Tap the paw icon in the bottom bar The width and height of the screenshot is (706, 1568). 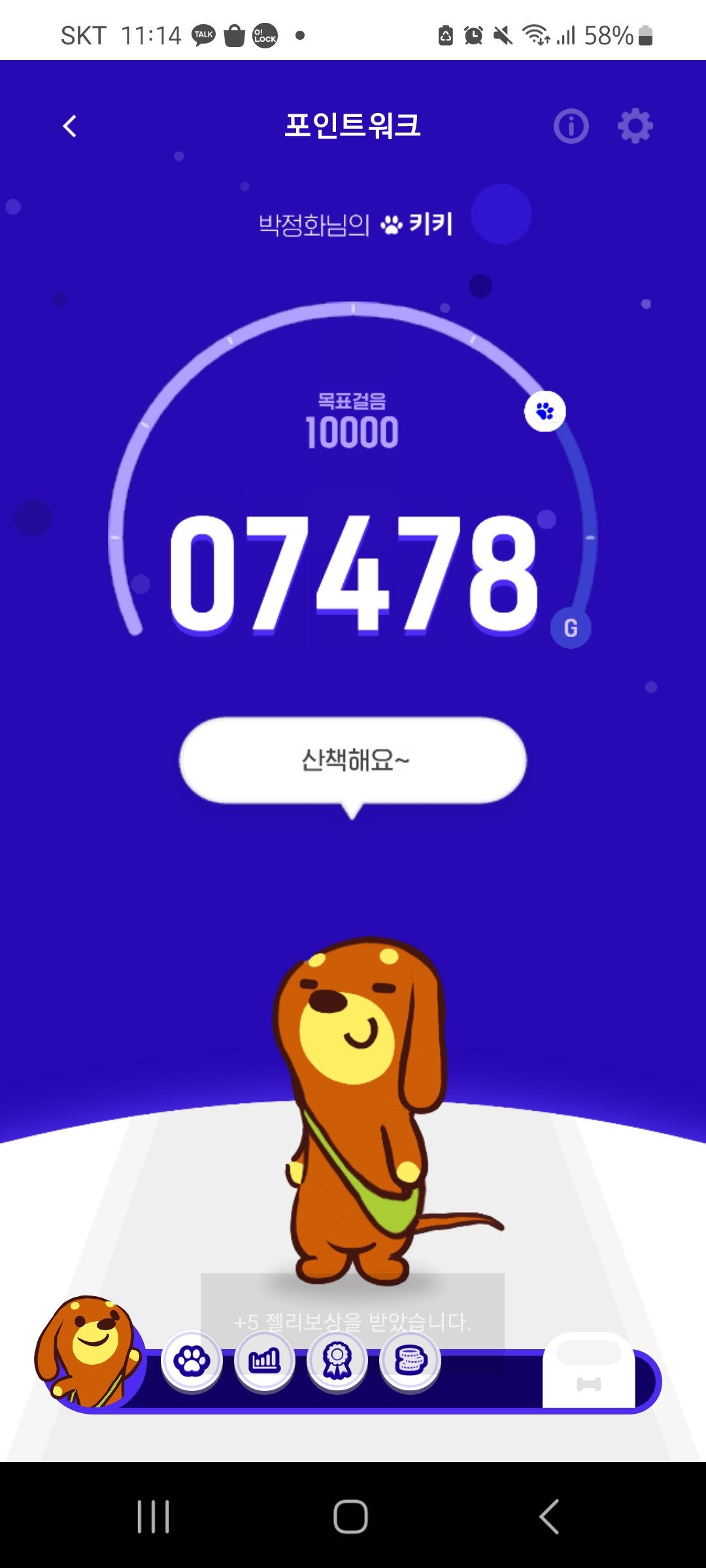(x=192, y=1361)
